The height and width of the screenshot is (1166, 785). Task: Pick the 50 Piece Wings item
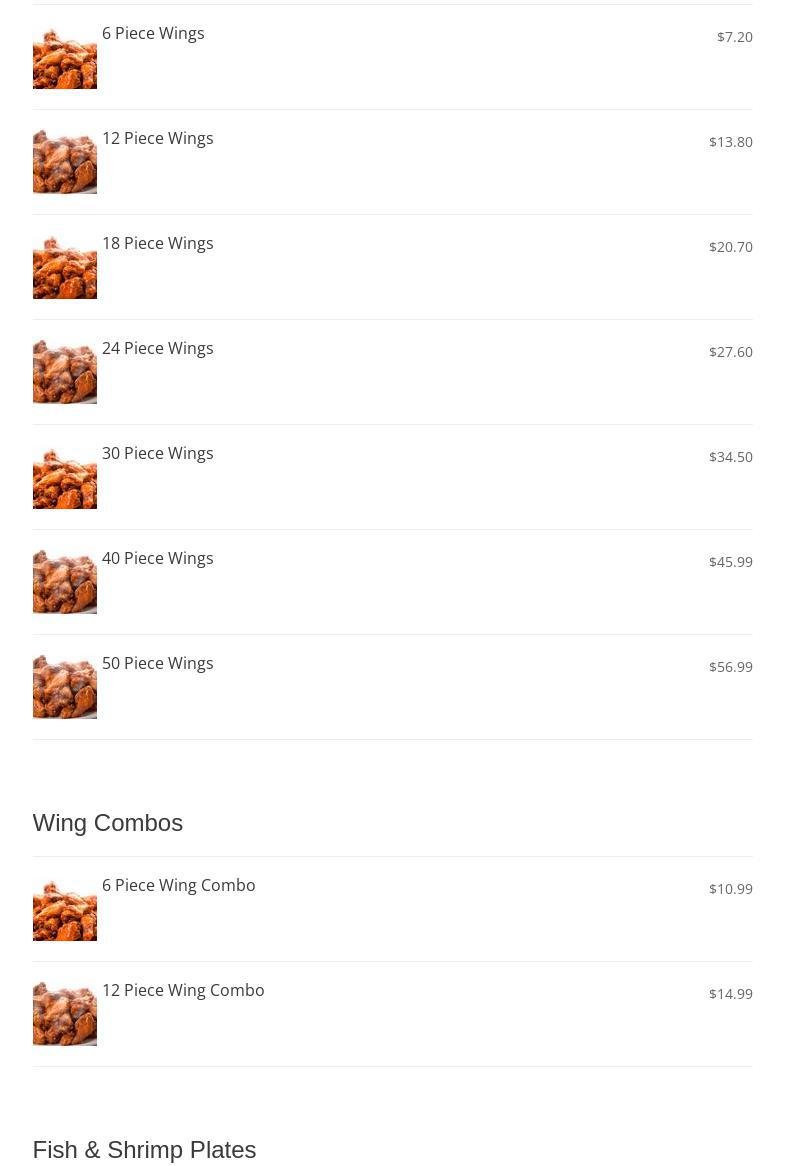pos(158,664)
